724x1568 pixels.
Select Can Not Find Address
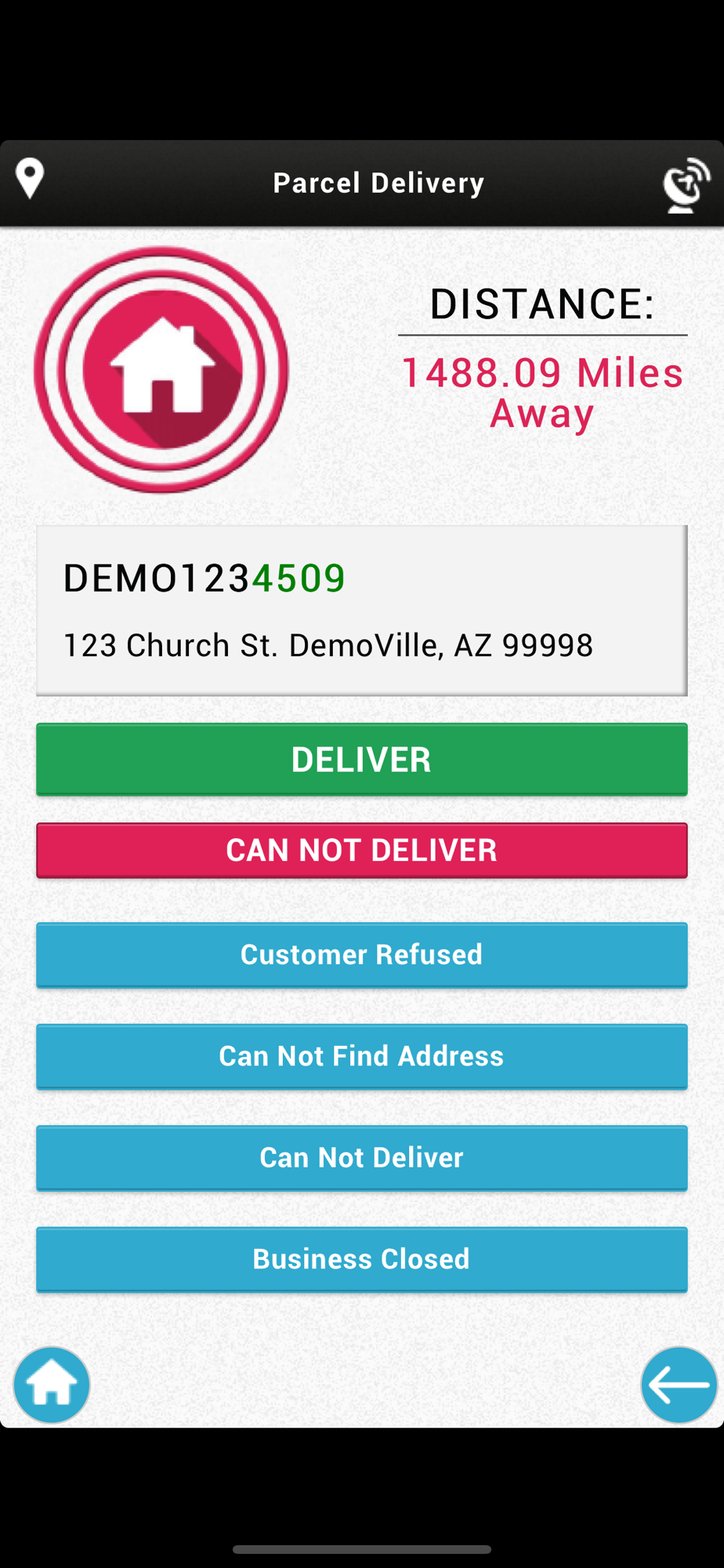click(361, 1056)
